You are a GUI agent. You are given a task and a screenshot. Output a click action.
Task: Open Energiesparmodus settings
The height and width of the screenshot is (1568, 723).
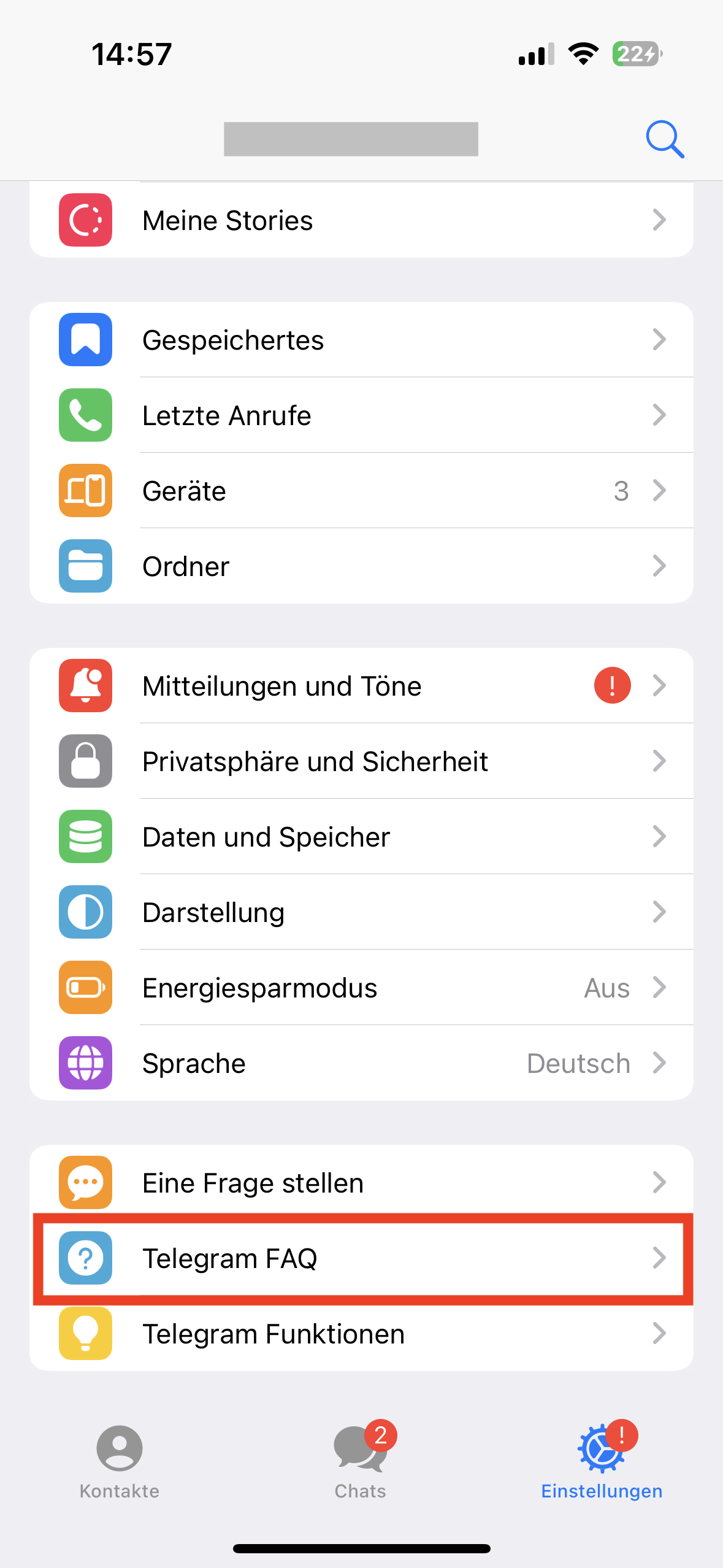[361, 988]
